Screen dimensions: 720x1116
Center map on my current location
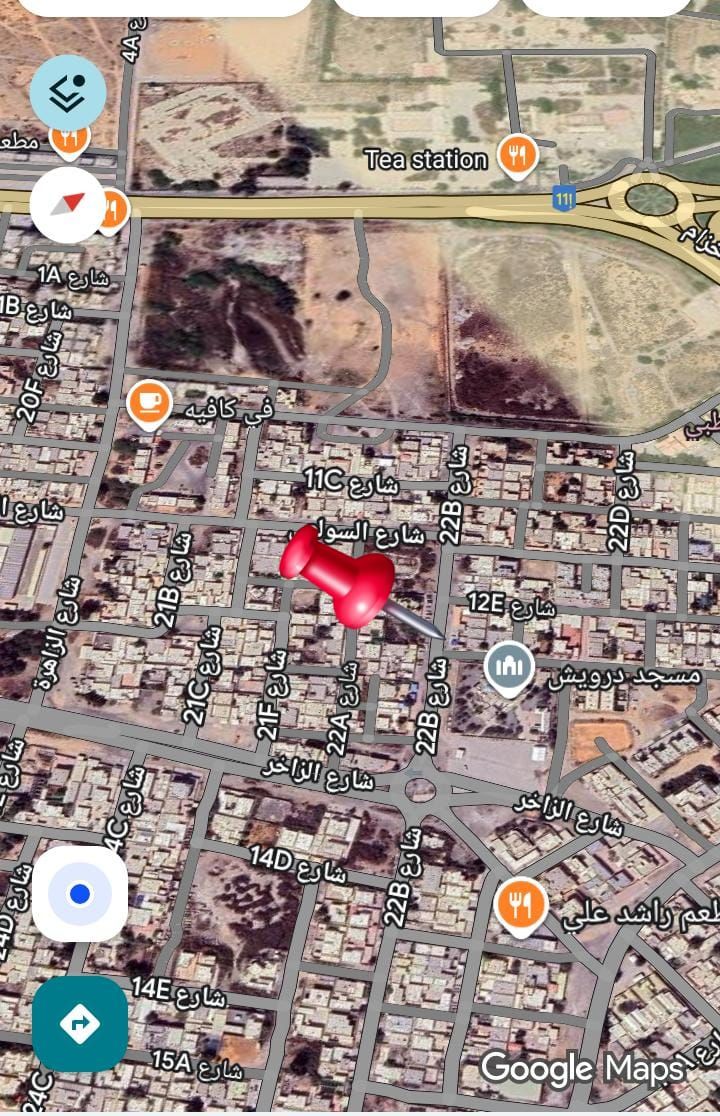pos(80,894)
